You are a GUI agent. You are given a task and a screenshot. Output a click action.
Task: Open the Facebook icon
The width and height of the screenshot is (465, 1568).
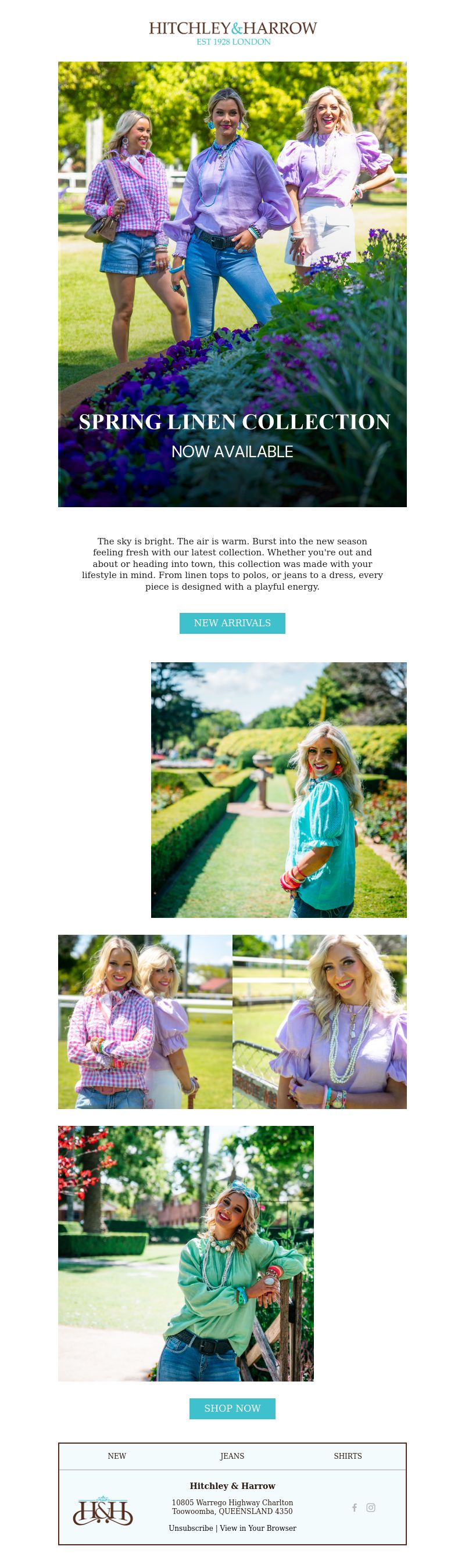[354, 1507]
